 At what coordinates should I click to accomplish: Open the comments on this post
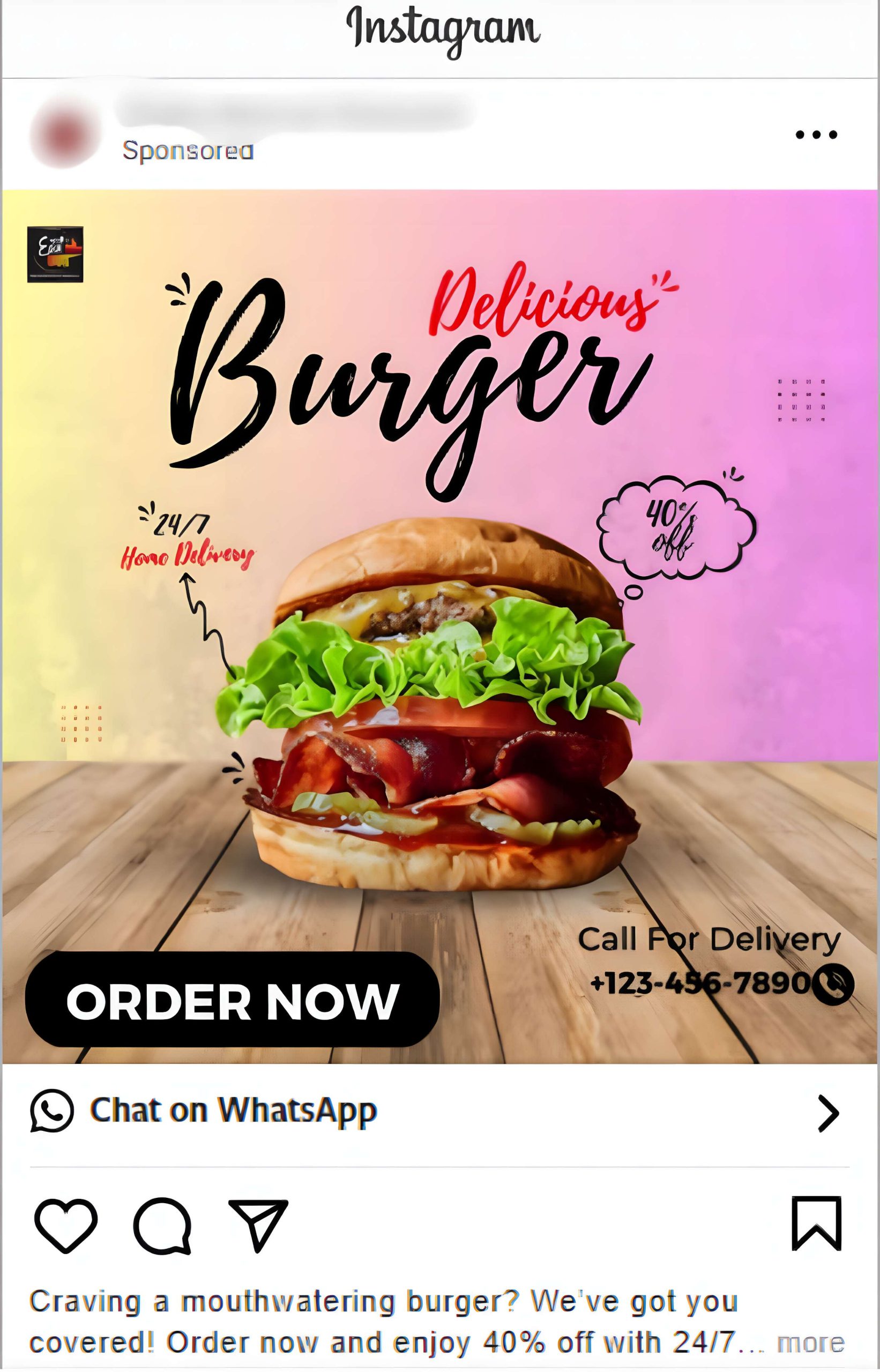point(162,1225)
